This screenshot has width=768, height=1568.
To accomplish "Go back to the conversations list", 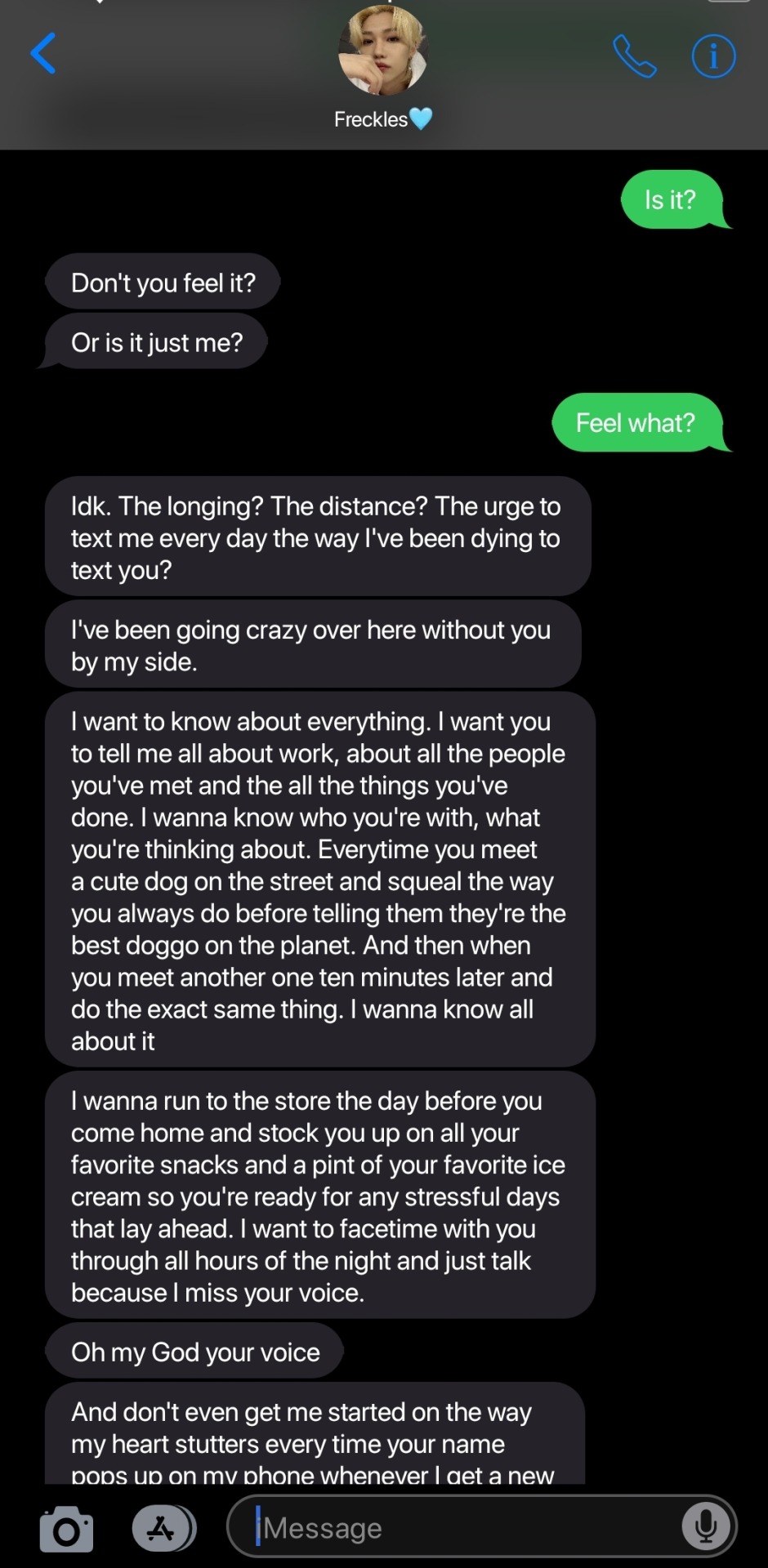I will [43, 54].
